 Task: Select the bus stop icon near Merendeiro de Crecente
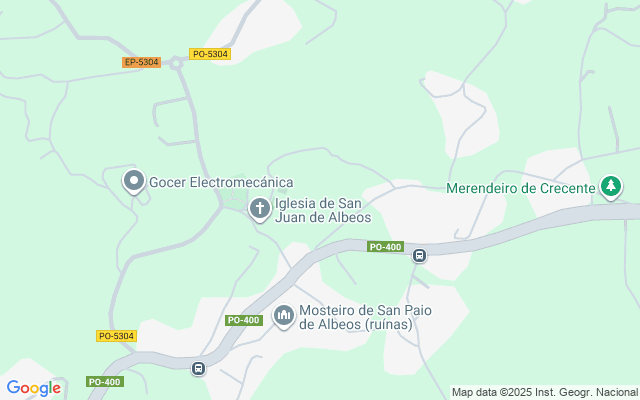coord(419,254)
